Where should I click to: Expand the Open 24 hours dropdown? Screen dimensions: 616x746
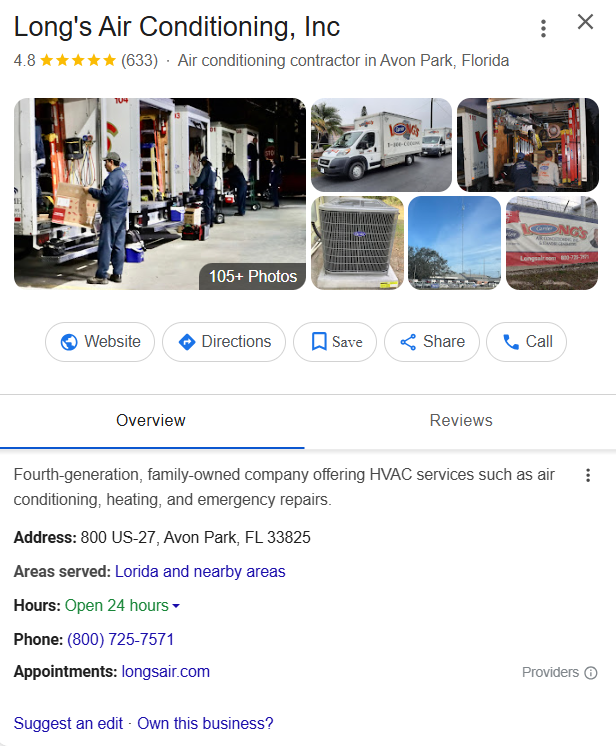coord(123,606)
